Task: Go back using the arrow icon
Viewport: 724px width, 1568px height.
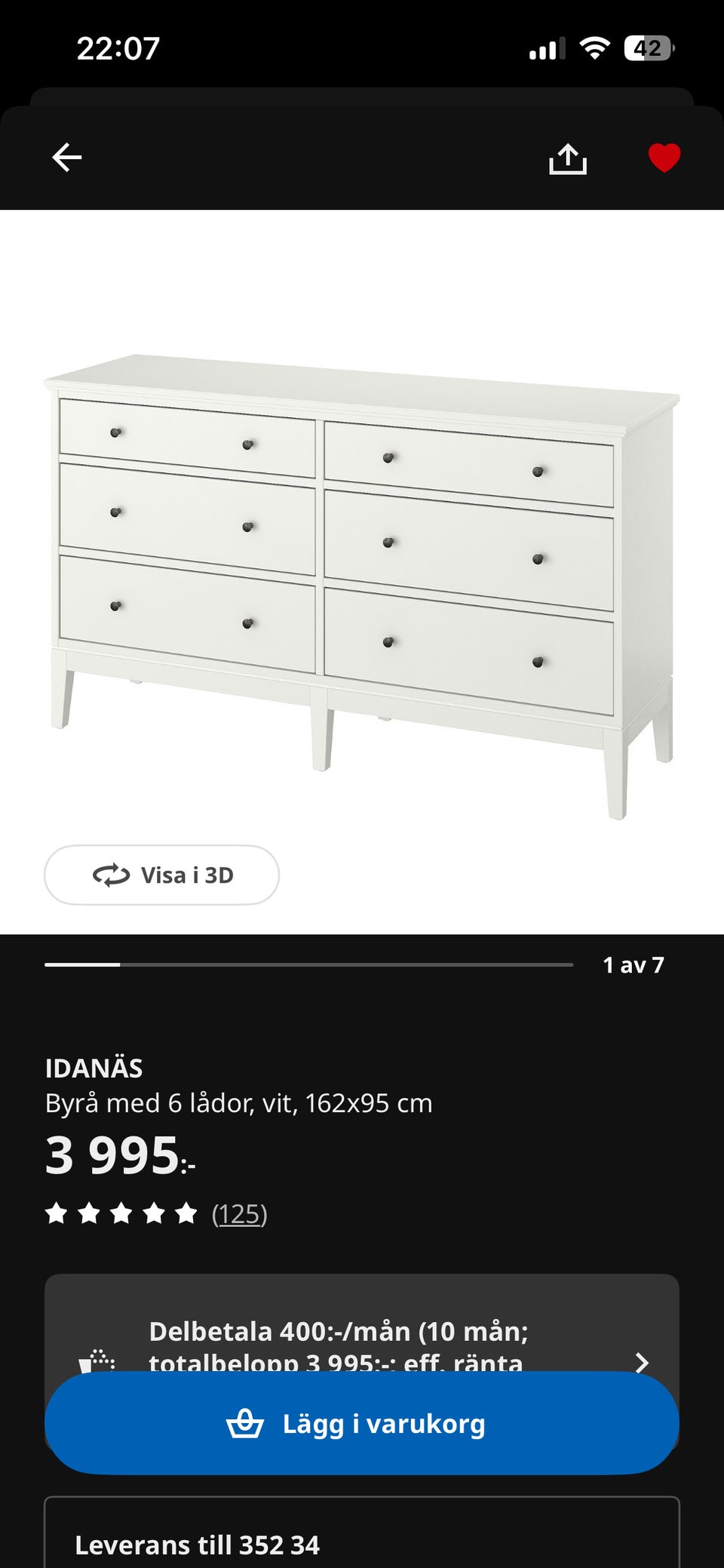Action: [67, 158]
